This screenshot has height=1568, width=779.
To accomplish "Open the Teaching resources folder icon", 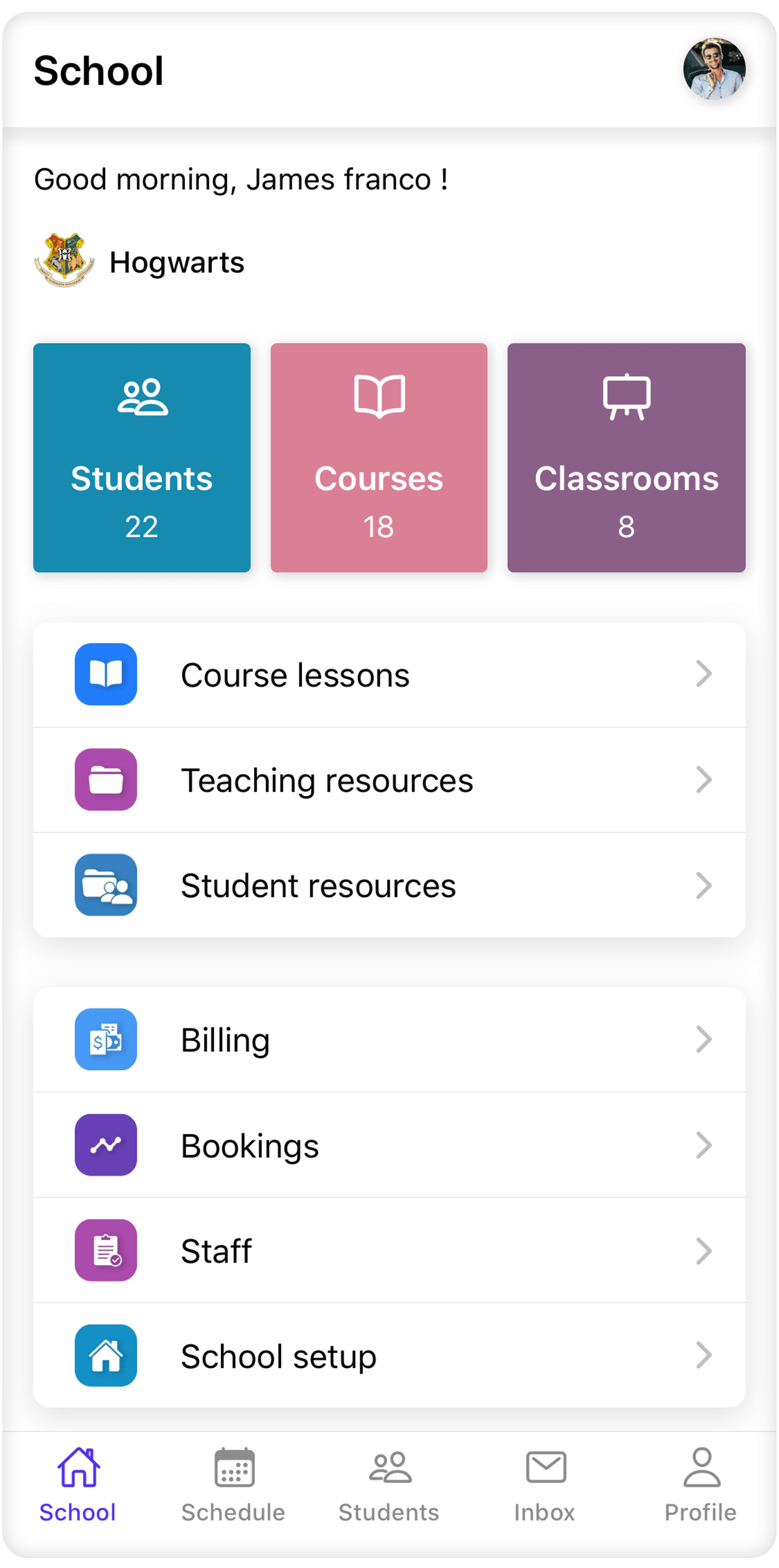I will [106, 780].
